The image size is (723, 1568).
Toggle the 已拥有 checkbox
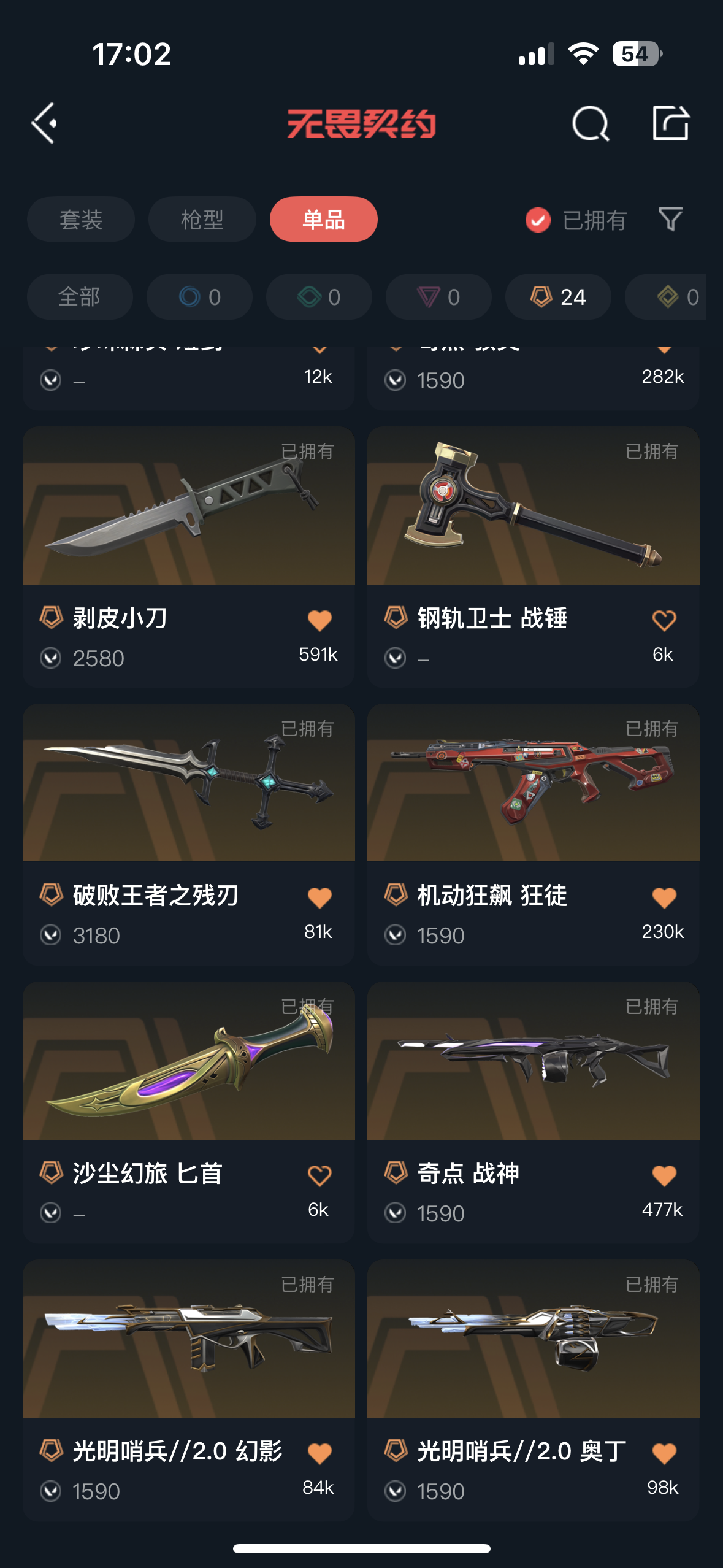[x=538, y=220]
